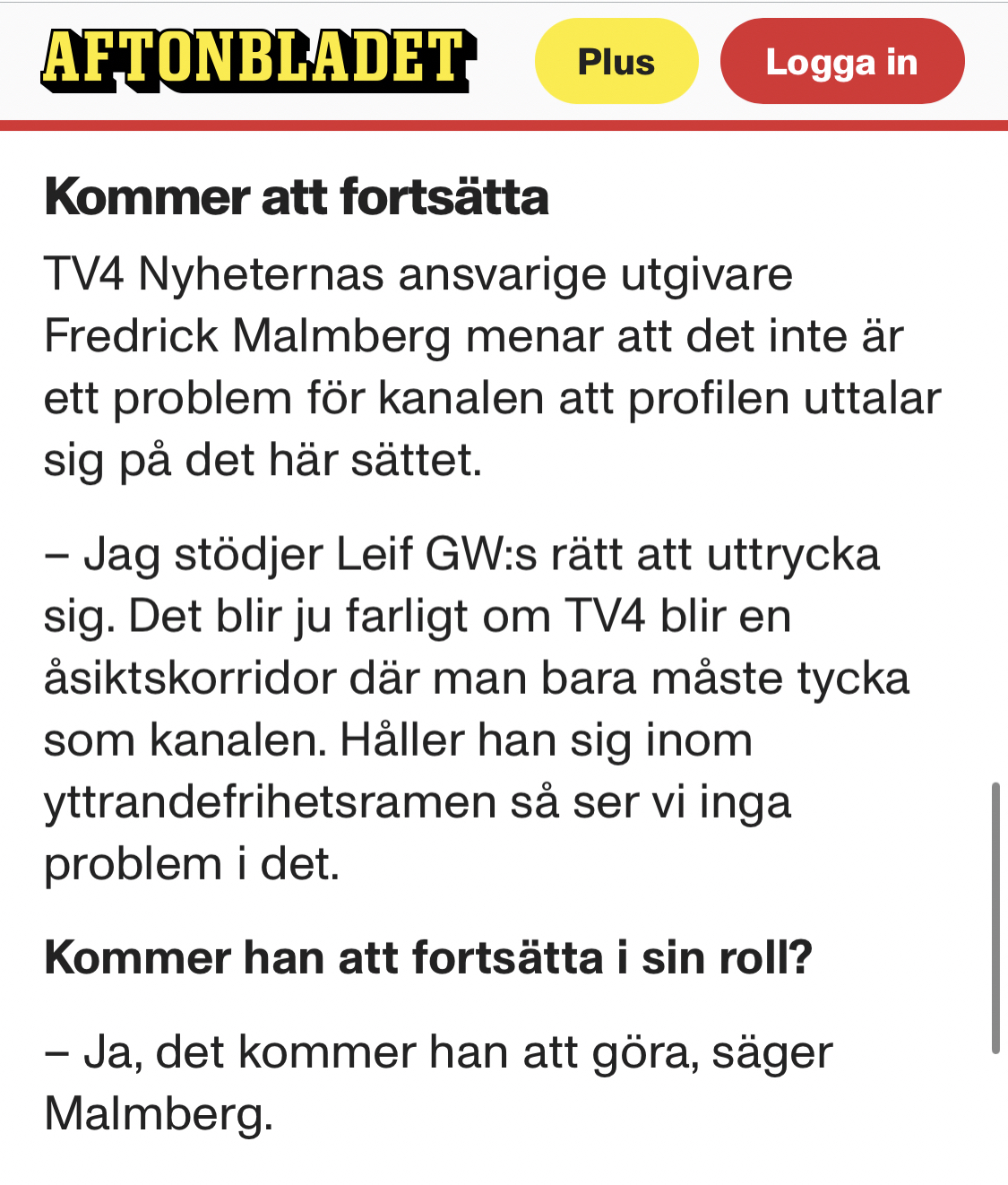The width and height of the screenshot is (1008, 1185).
Task: Tap the Logga in button
Action: pyautogui.click(x=841, y=62)
